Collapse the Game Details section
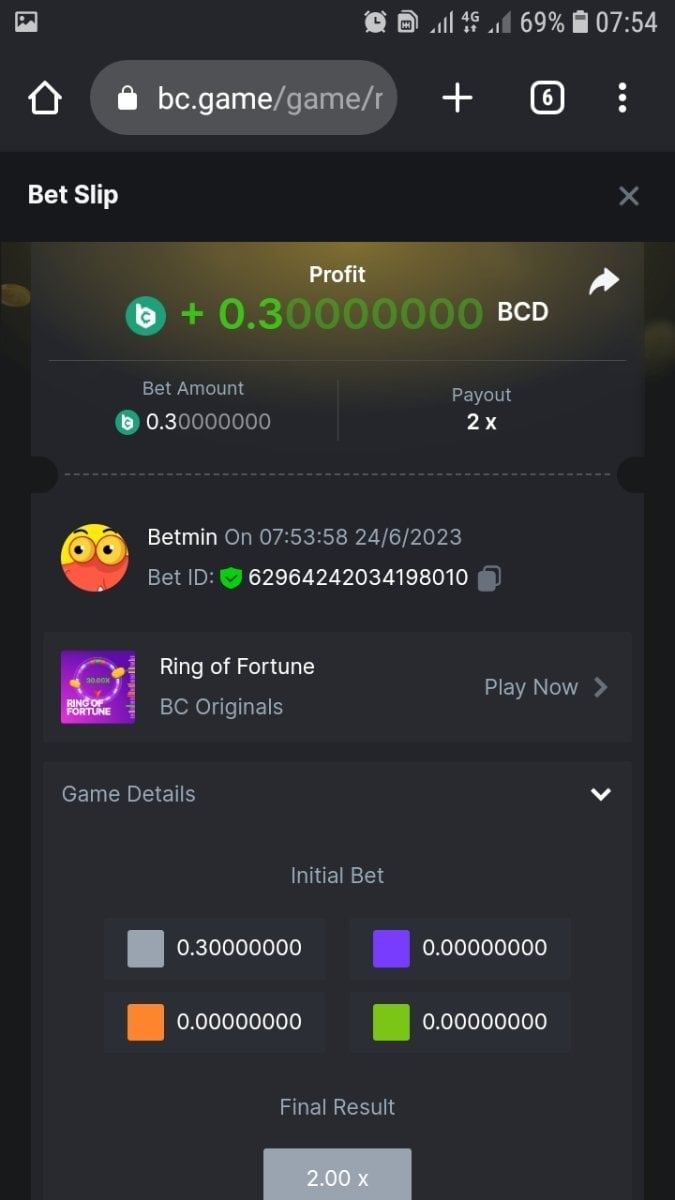This screenshot has width=675, height=1200. 600,794
